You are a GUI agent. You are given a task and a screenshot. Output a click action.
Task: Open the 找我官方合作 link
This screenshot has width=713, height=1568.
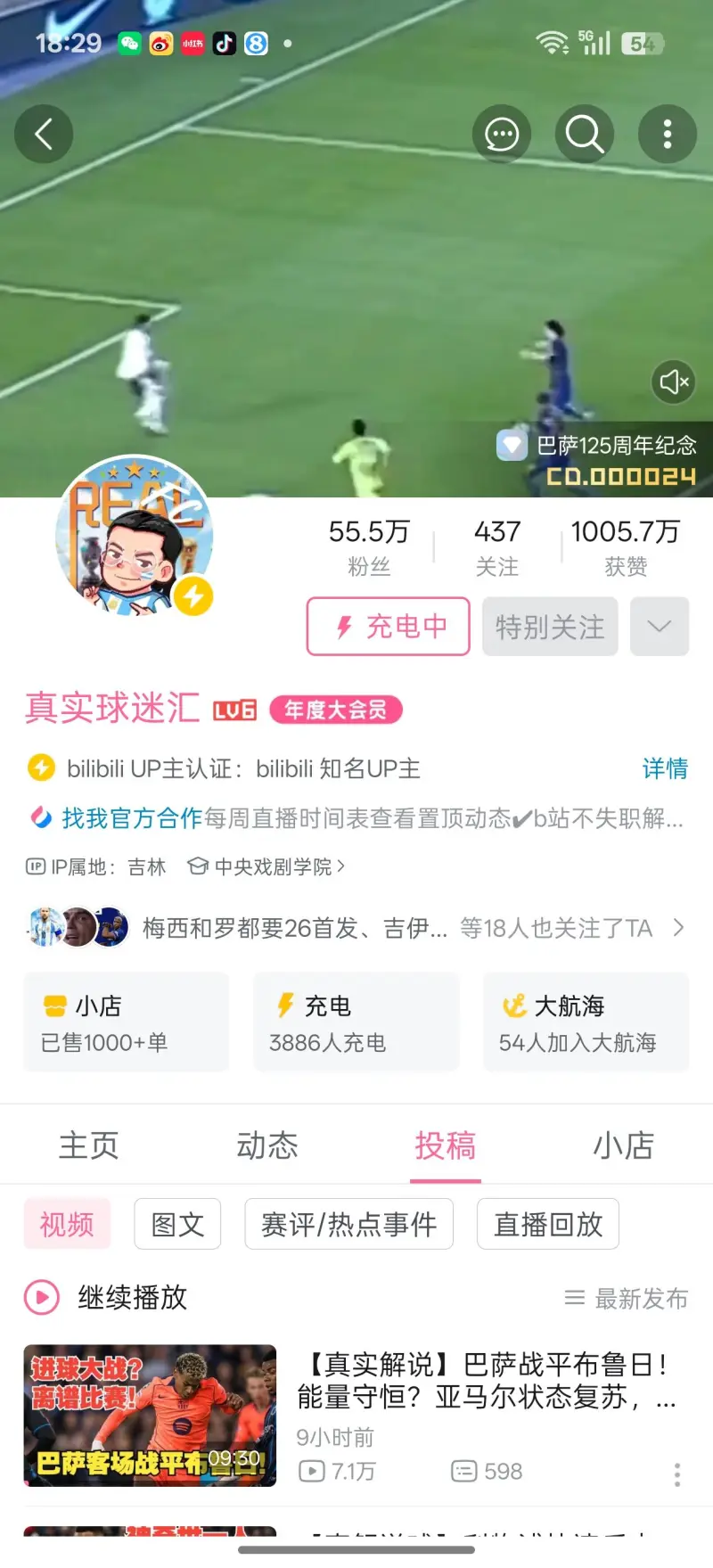pos(132,818)
